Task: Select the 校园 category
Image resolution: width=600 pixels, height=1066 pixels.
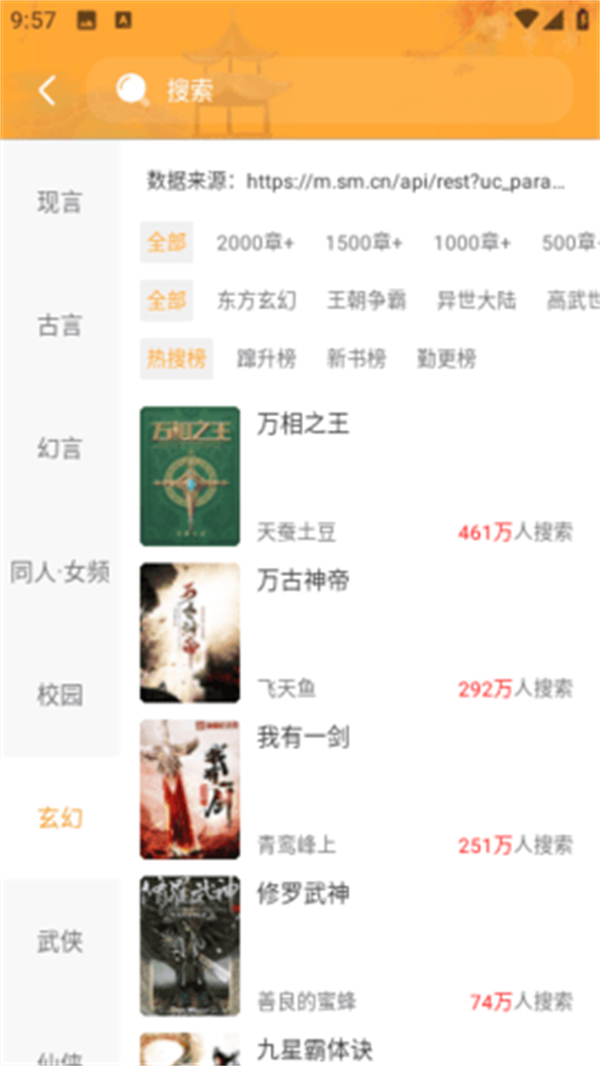Action: tap(60, 695)
